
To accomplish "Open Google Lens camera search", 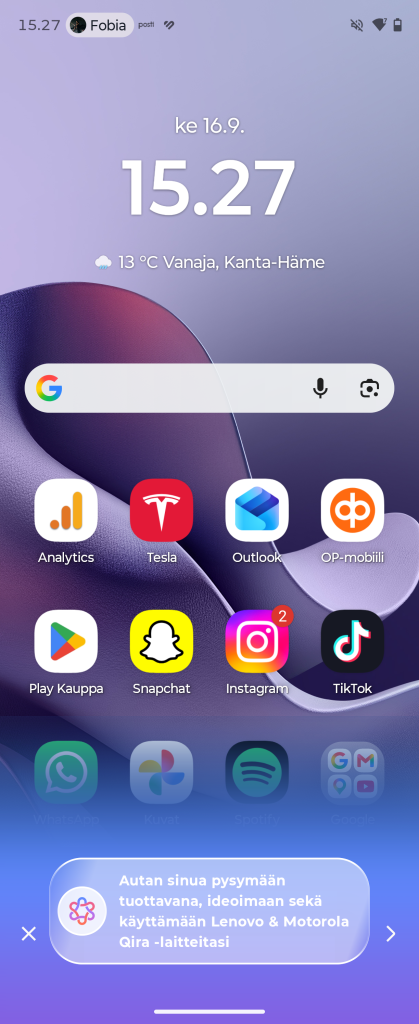I will point(369,389).
